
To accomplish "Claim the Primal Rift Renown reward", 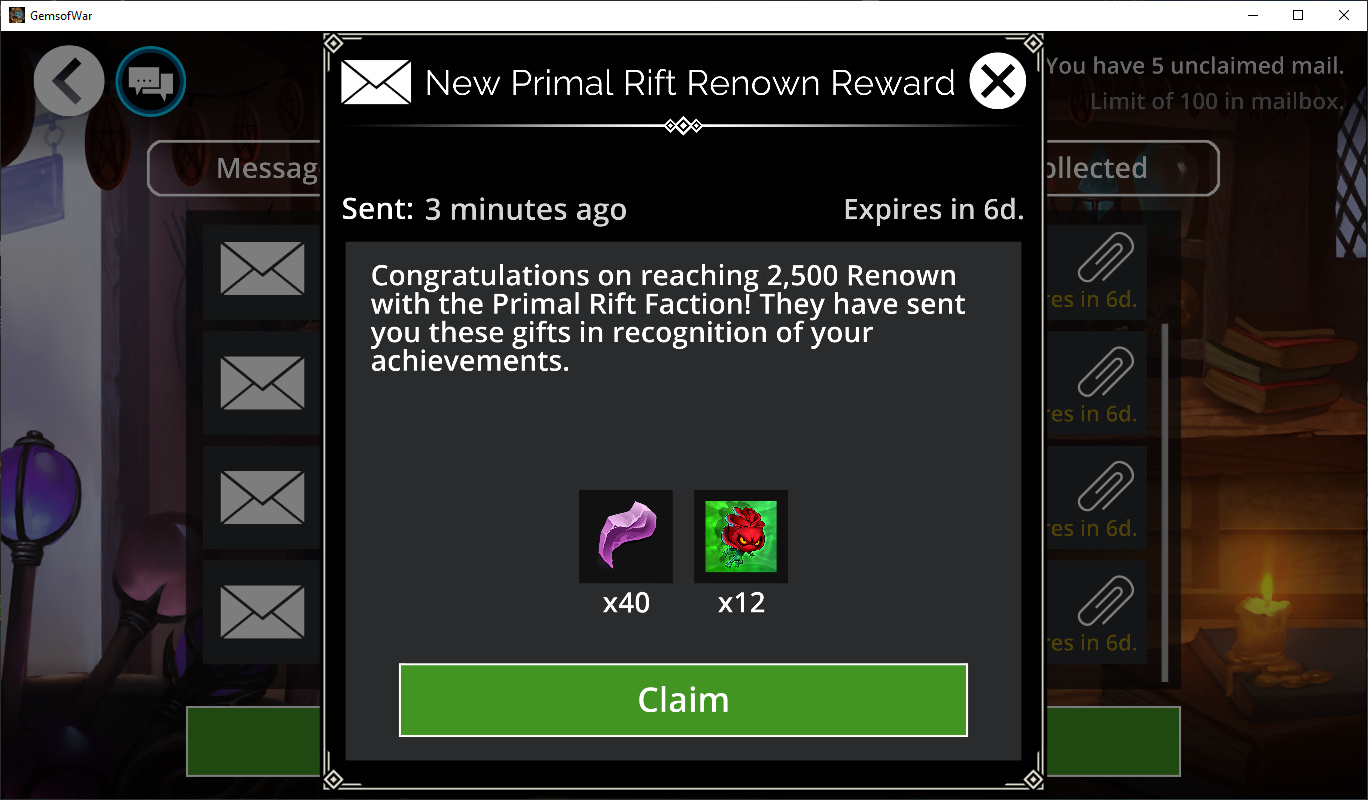I will (x=683, y=699).
